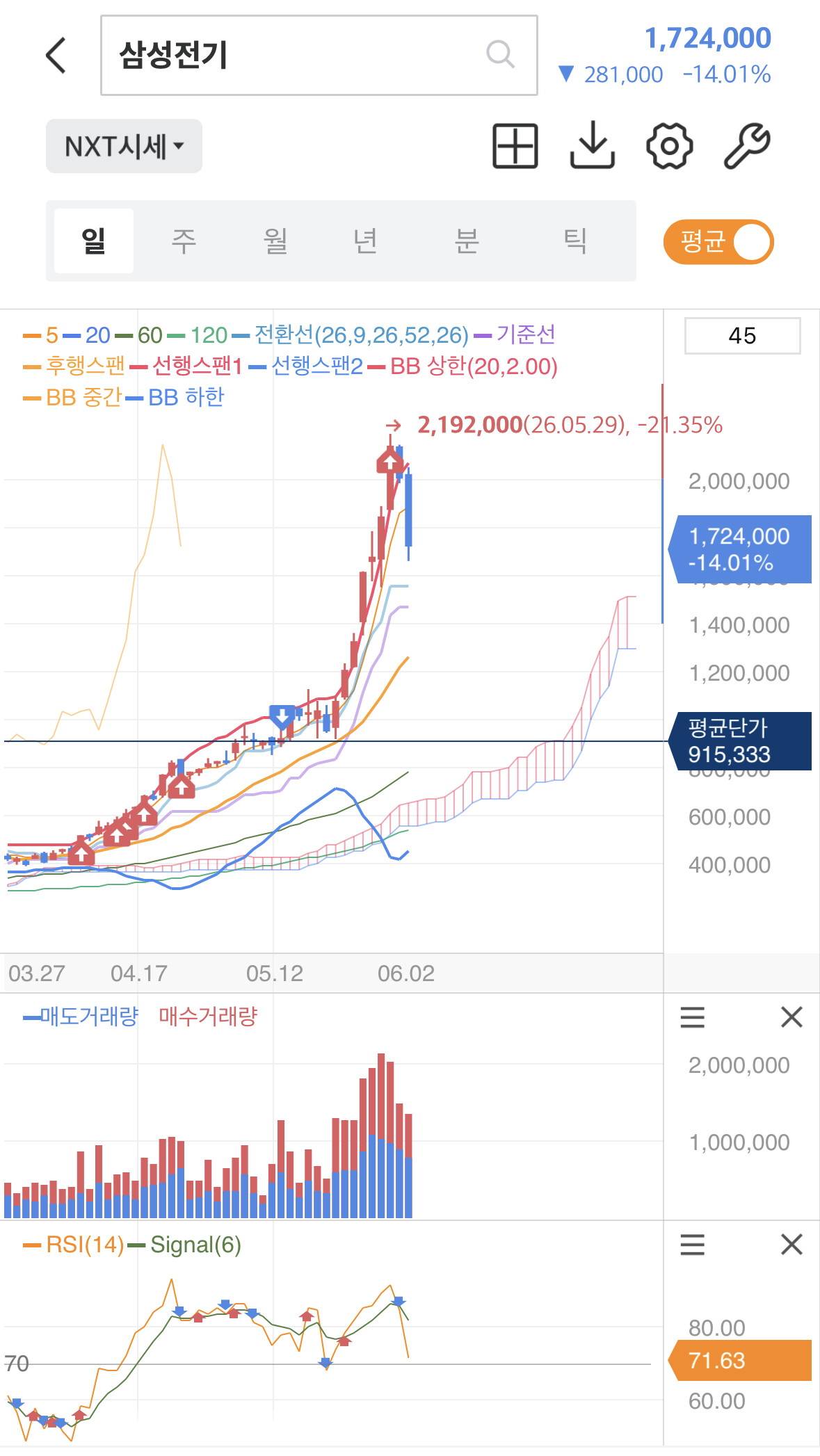820x1456 pixels.
Task: Toggle the 평균 switch off
Action: (x=718, y=242)
